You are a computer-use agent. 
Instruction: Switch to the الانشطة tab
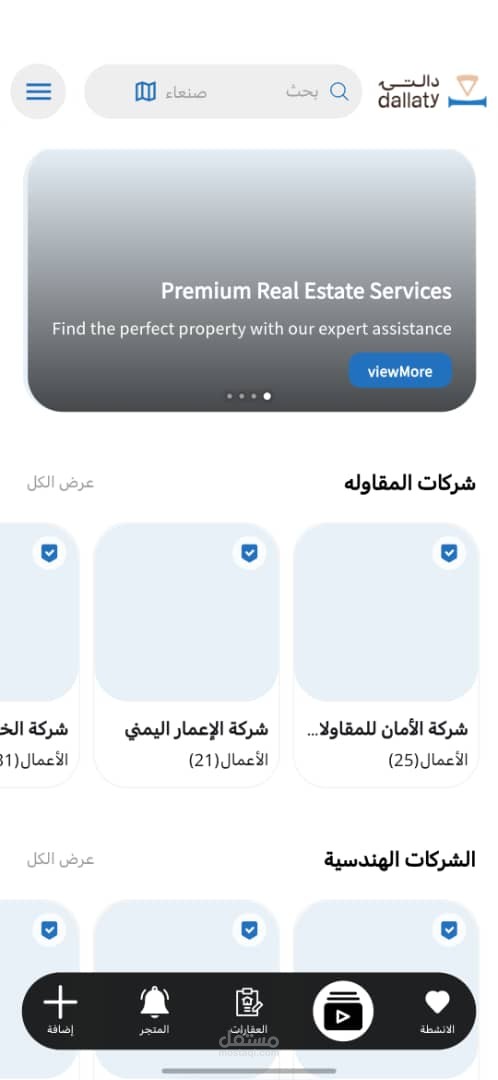437,1011
